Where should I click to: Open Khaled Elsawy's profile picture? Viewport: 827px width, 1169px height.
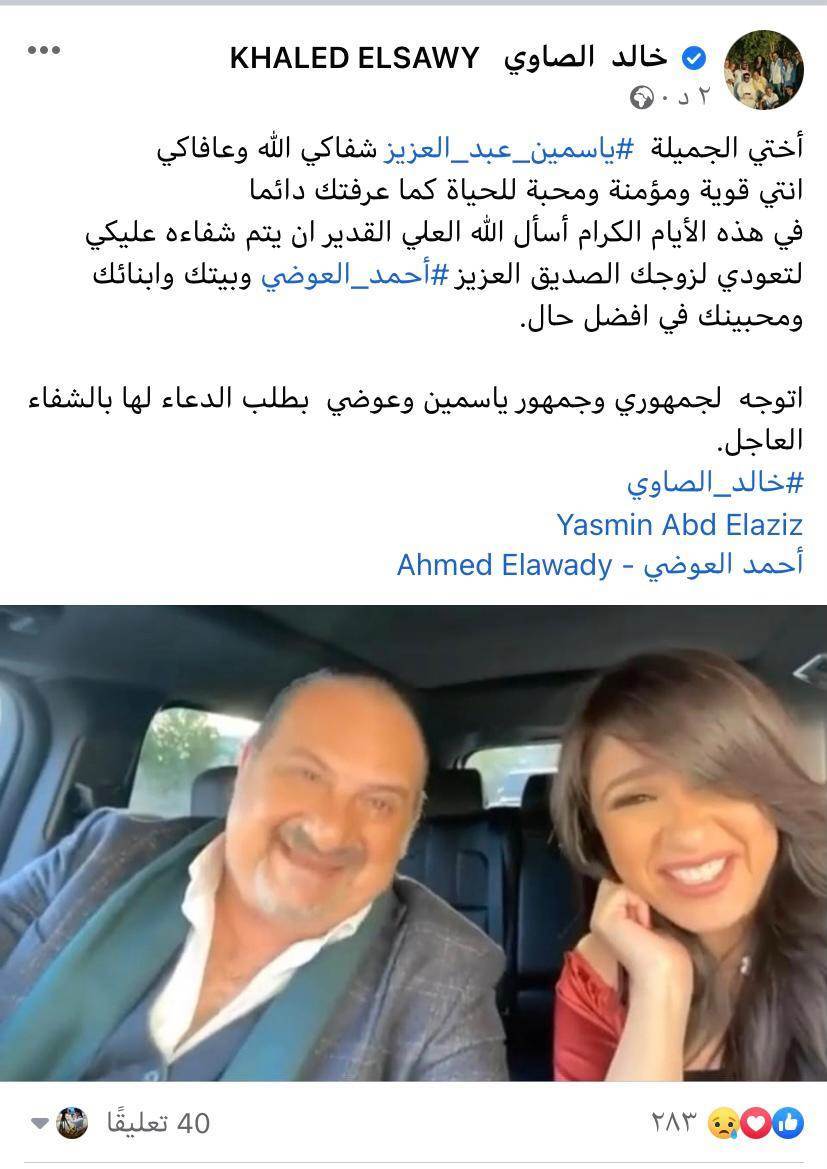pyautogui.click(x=764, y=69)
